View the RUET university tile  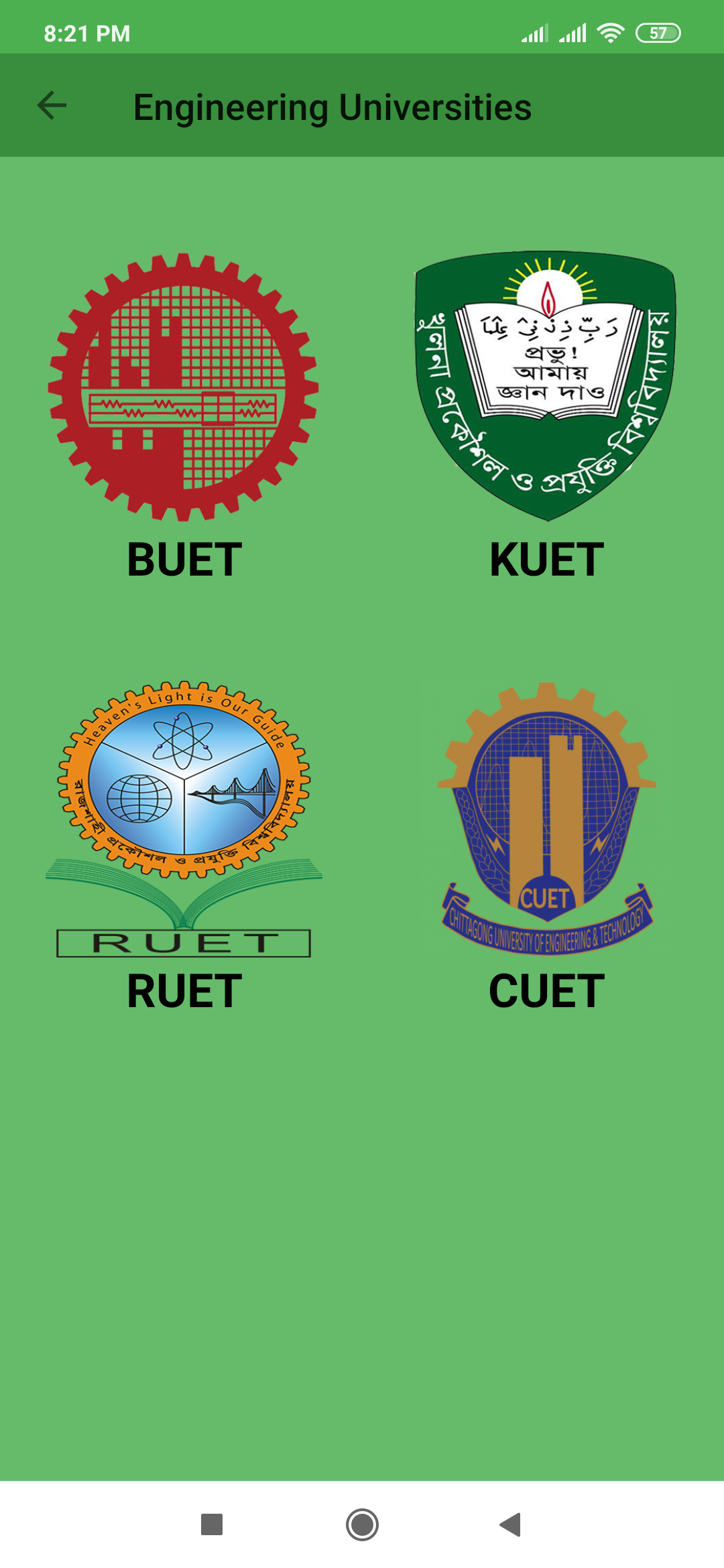click(184, 846)
